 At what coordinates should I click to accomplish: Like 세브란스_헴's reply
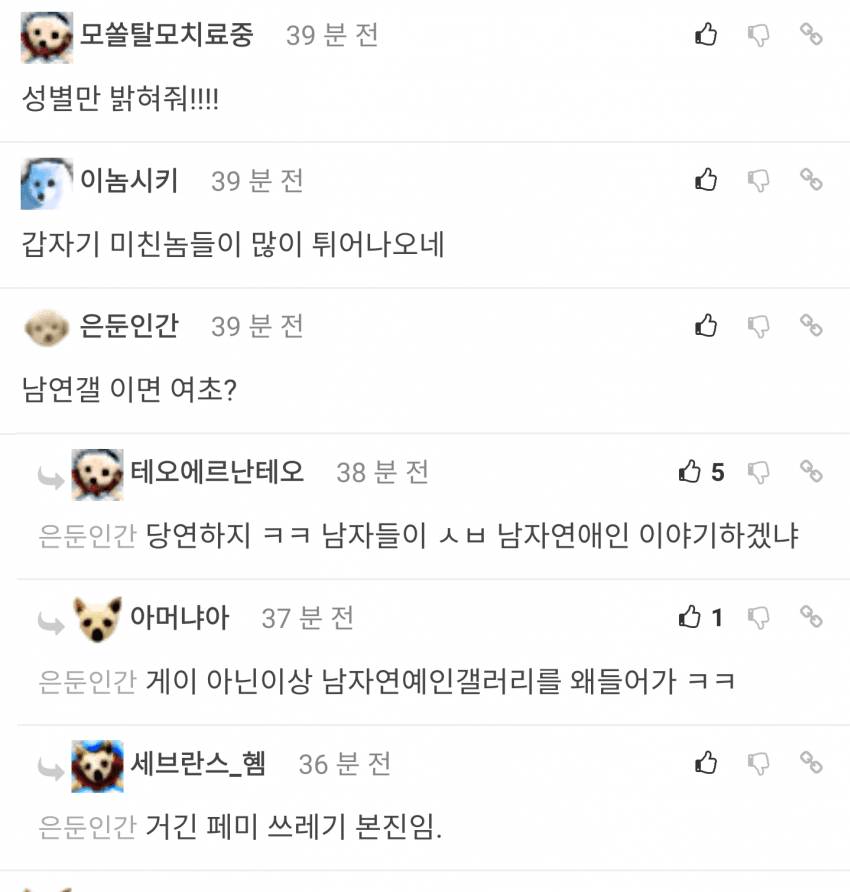pos(706,764)
